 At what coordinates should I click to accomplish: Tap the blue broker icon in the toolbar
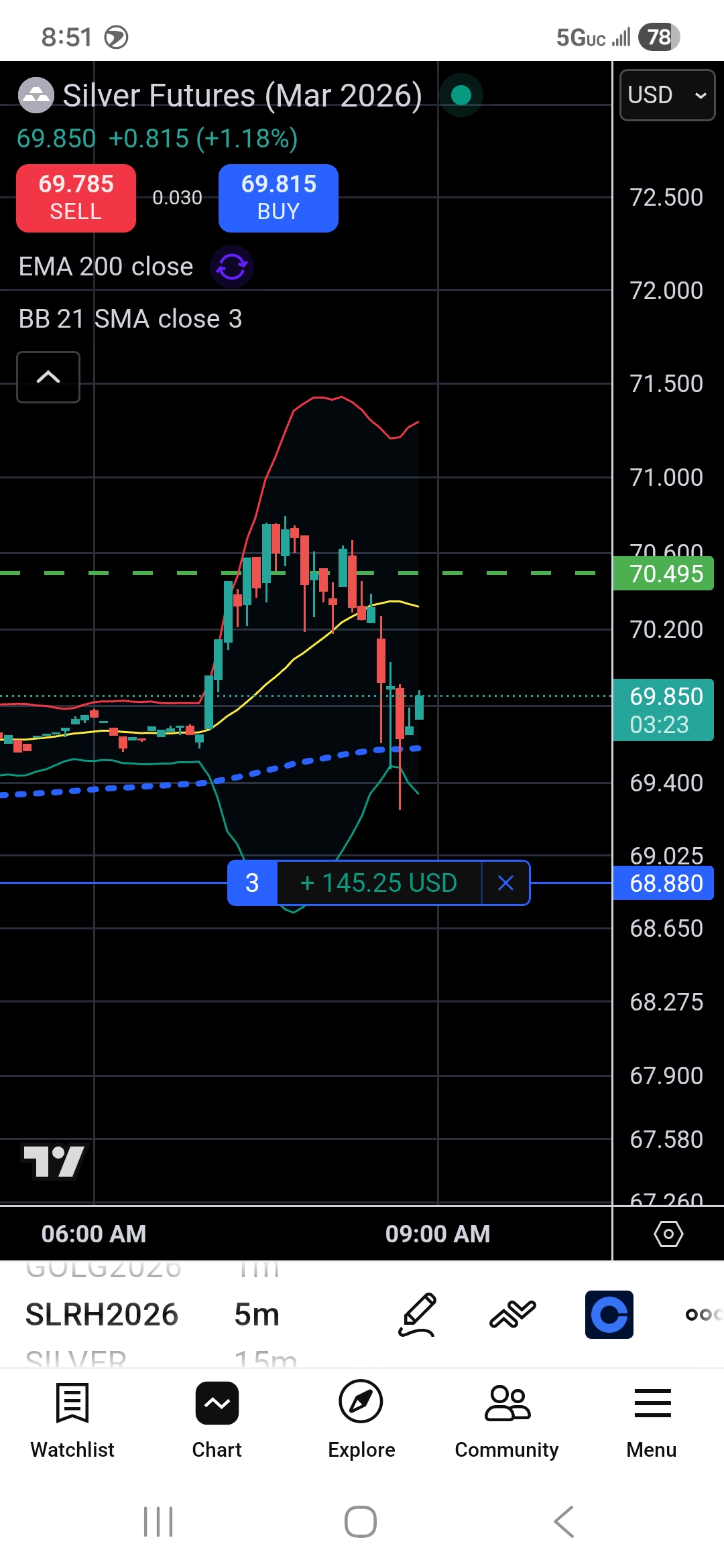tap(609, 1315)
